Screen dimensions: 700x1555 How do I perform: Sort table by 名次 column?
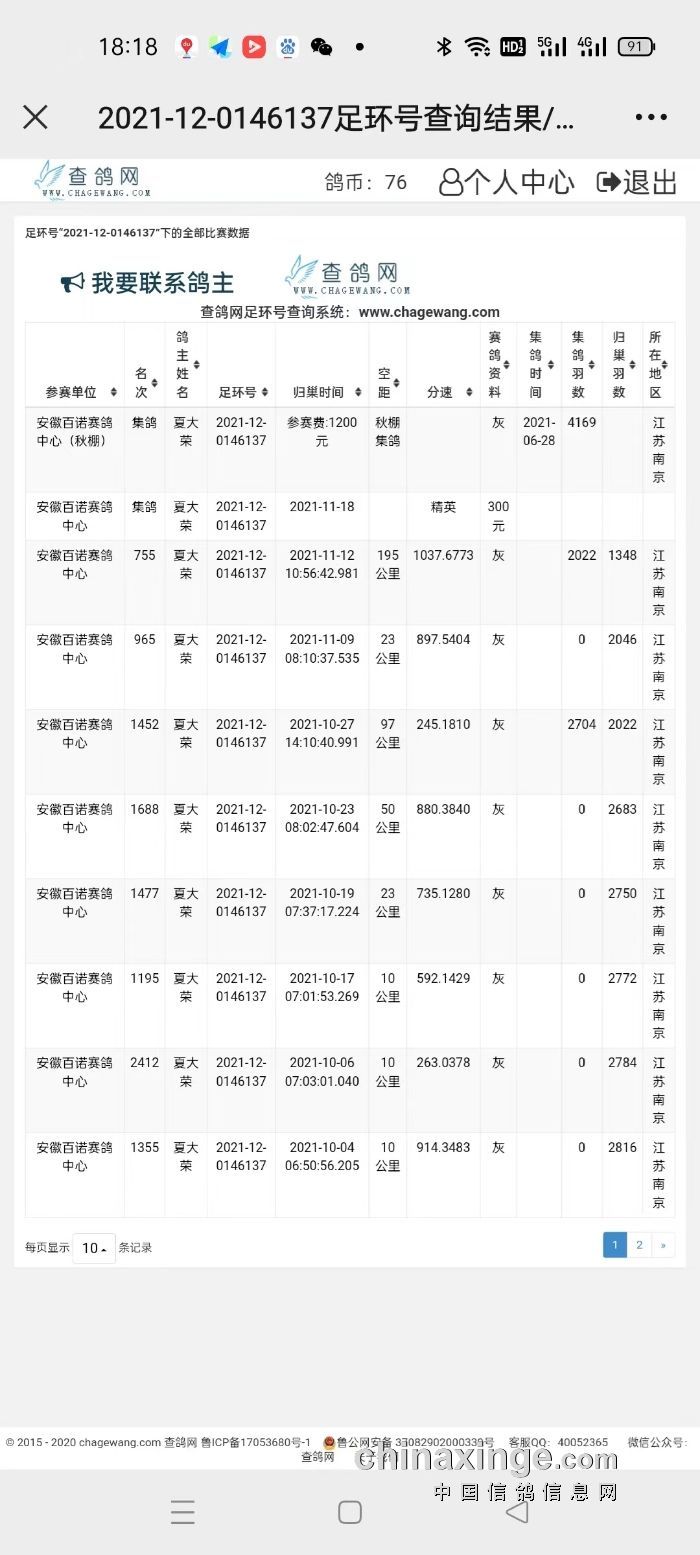click(x=144, y=383)
